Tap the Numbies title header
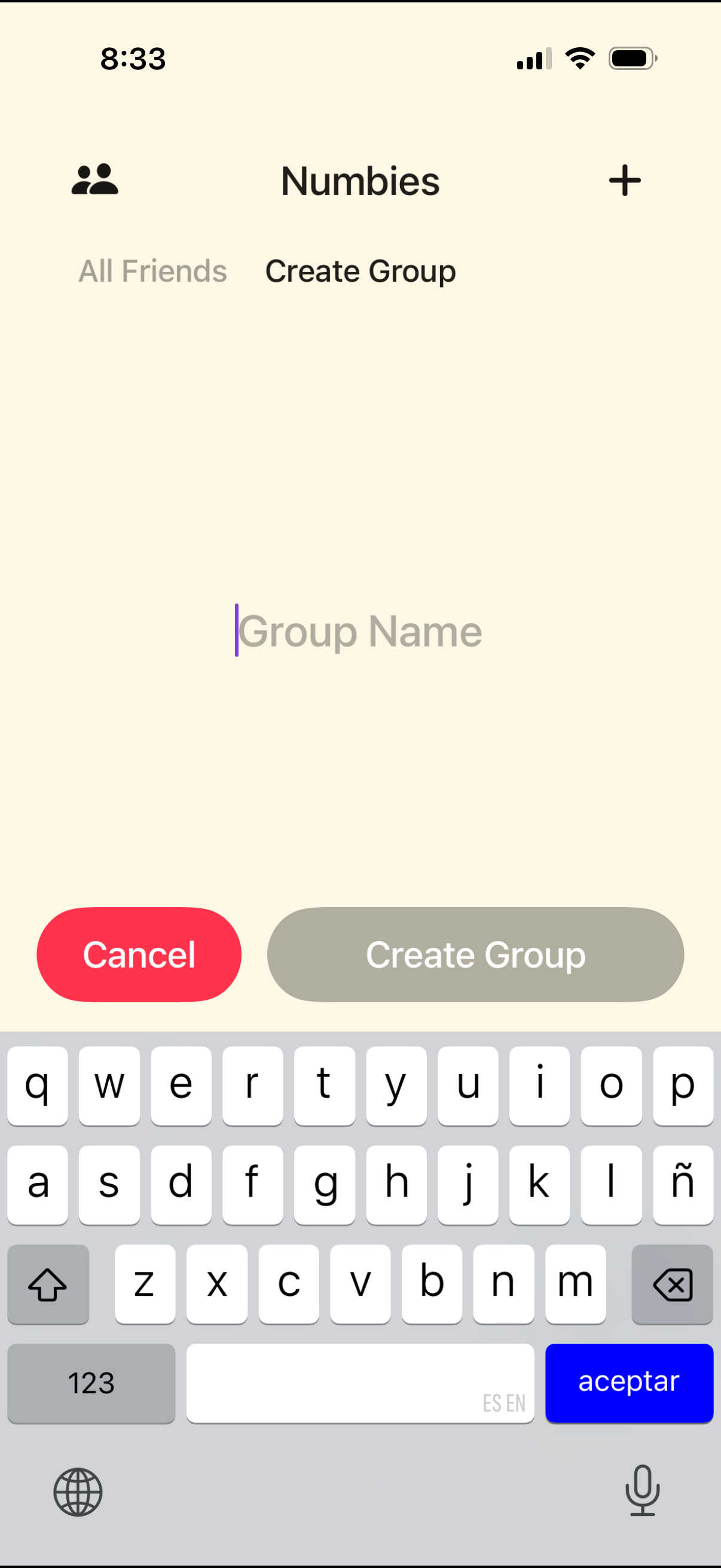 click(x=360, y=179)
